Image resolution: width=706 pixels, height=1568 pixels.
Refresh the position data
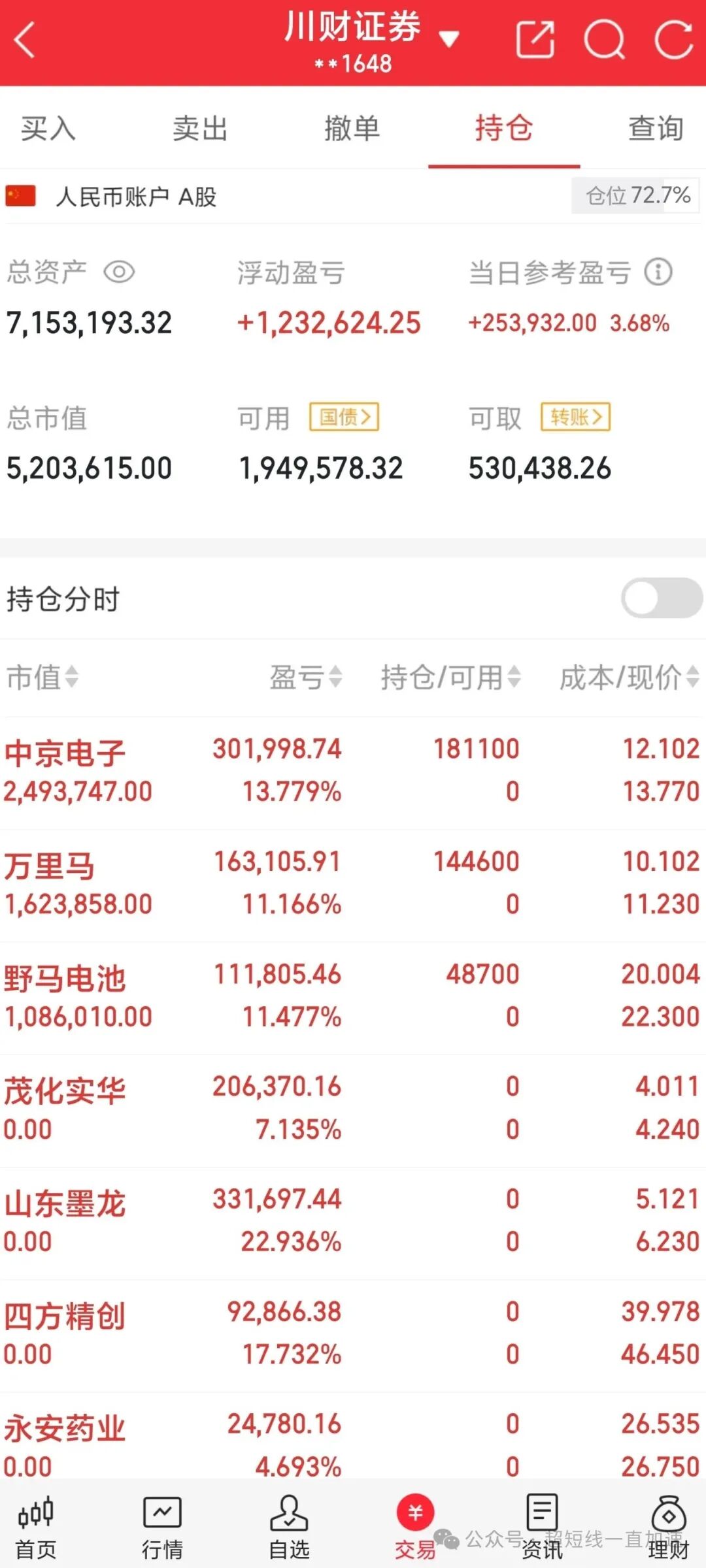673,40
